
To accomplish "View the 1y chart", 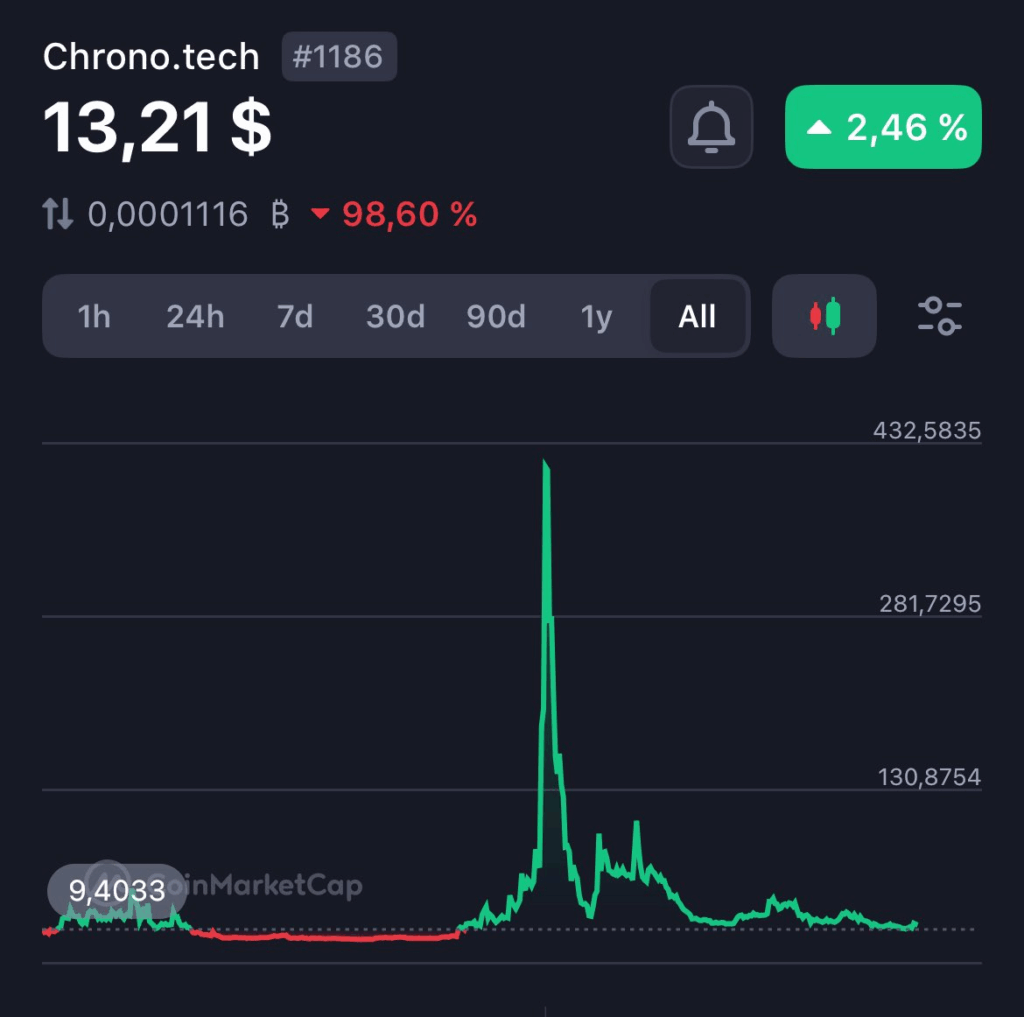I will (x=597, y=317).
